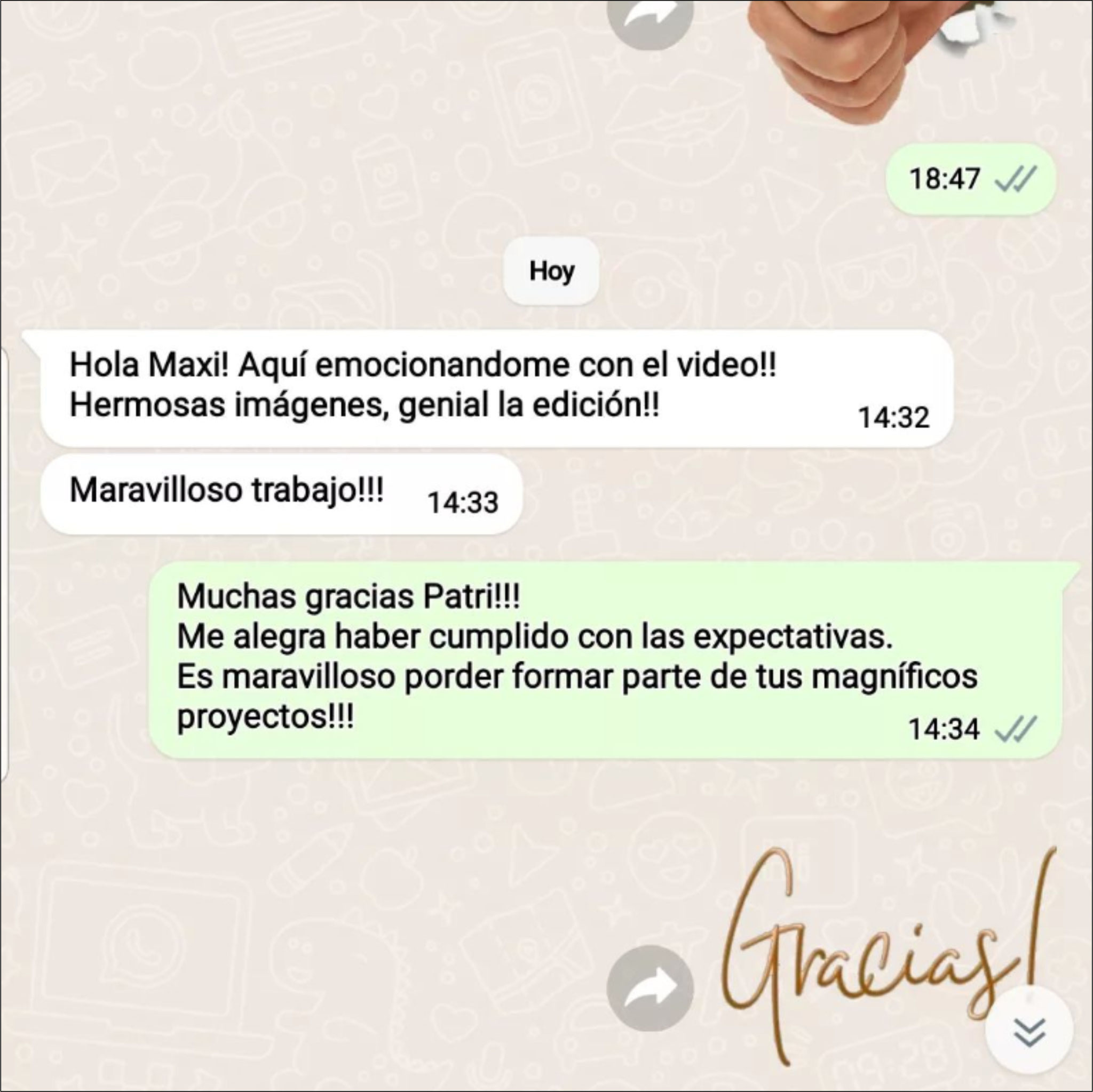The height and width of the screenshot is (1092, 1093).
Task: Jump to the latest messages
Action: click(x=1029, y=1033)
